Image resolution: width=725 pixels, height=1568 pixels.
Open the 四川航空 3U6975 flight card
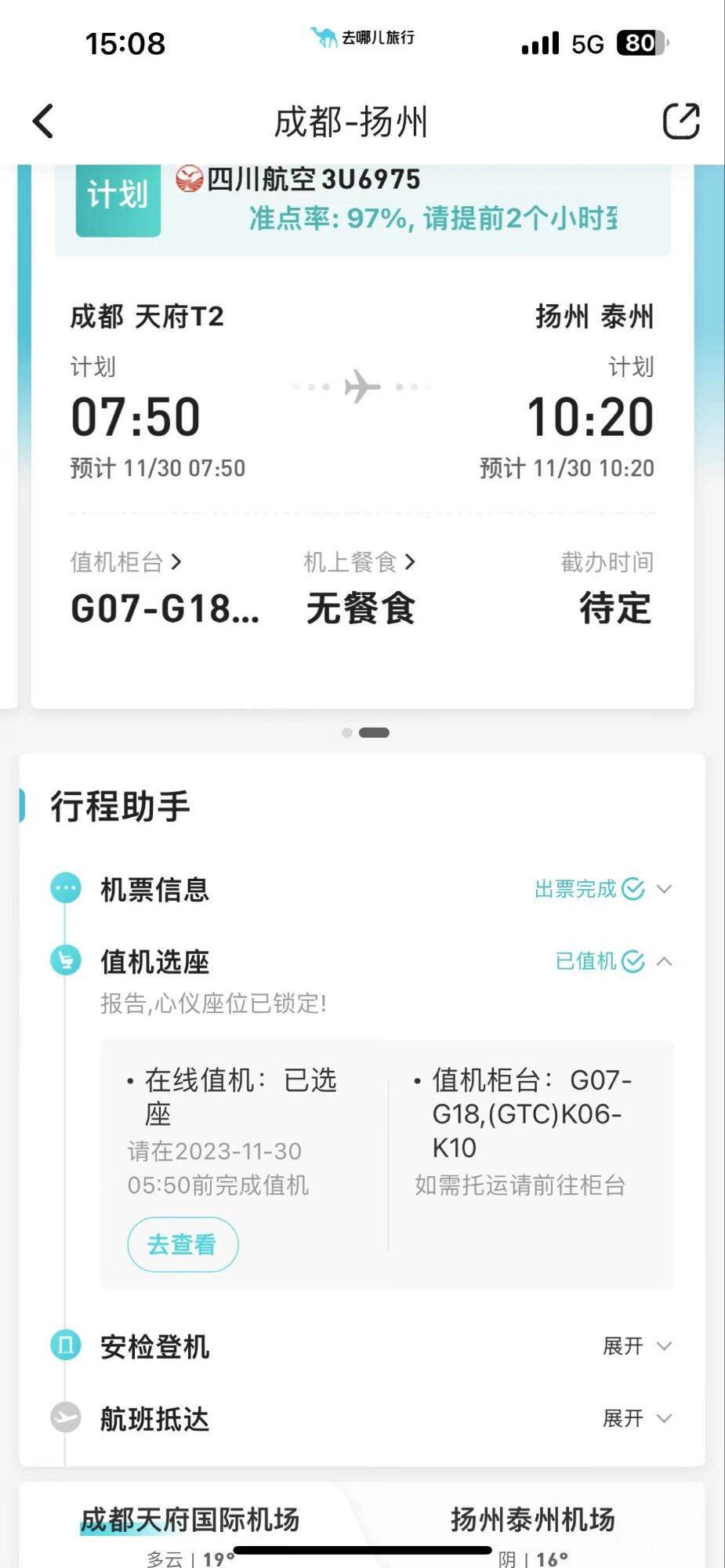click(x=314, y=180)
